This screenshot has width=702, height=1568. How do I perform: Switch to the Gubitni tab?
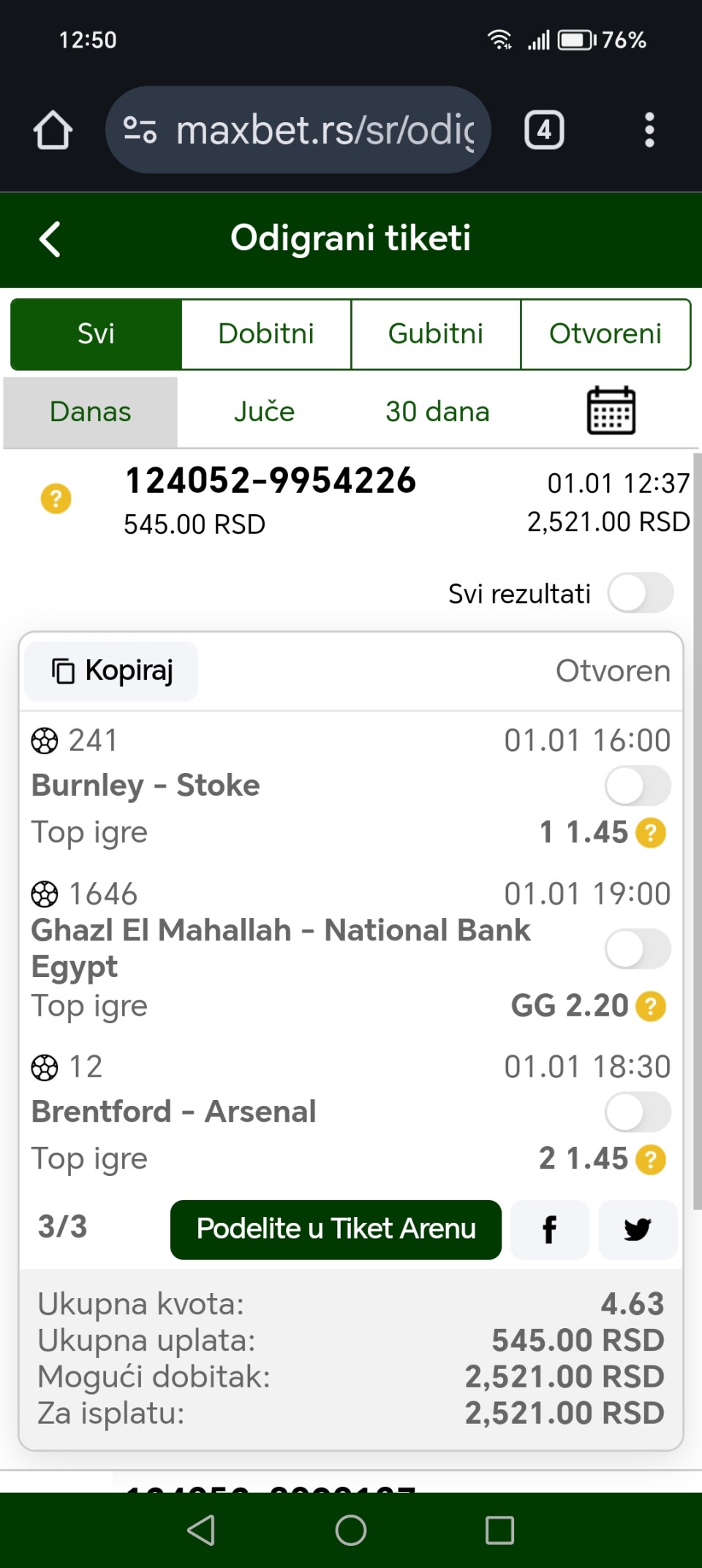point(436,334)
